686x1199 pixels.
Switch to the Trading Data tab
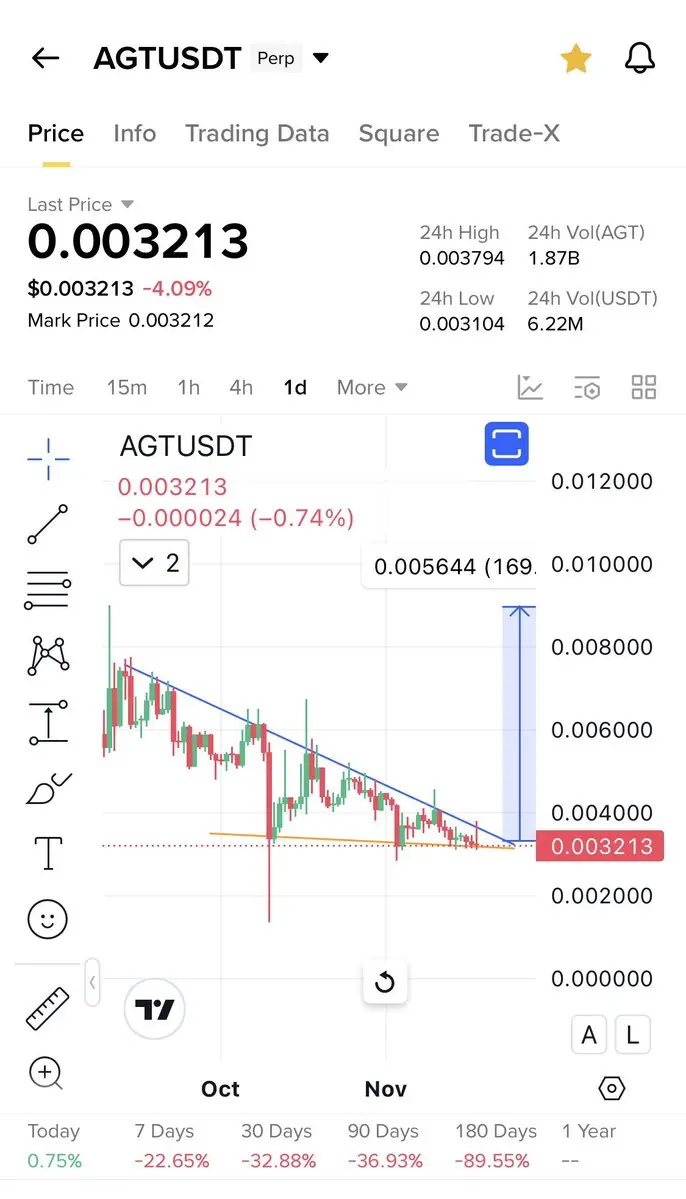[257, 133]
